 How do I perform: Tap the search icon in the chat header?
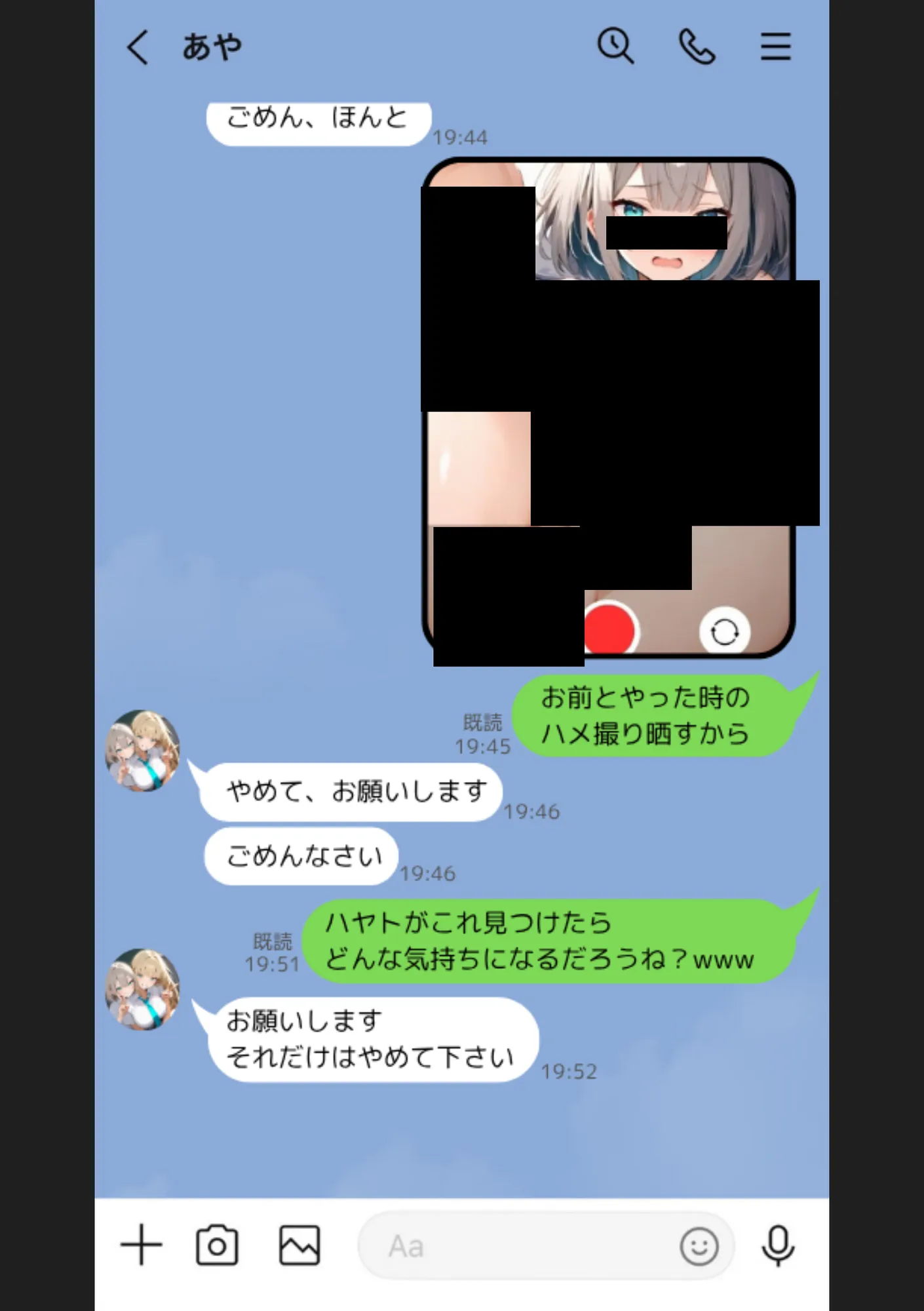coord(616,46)
